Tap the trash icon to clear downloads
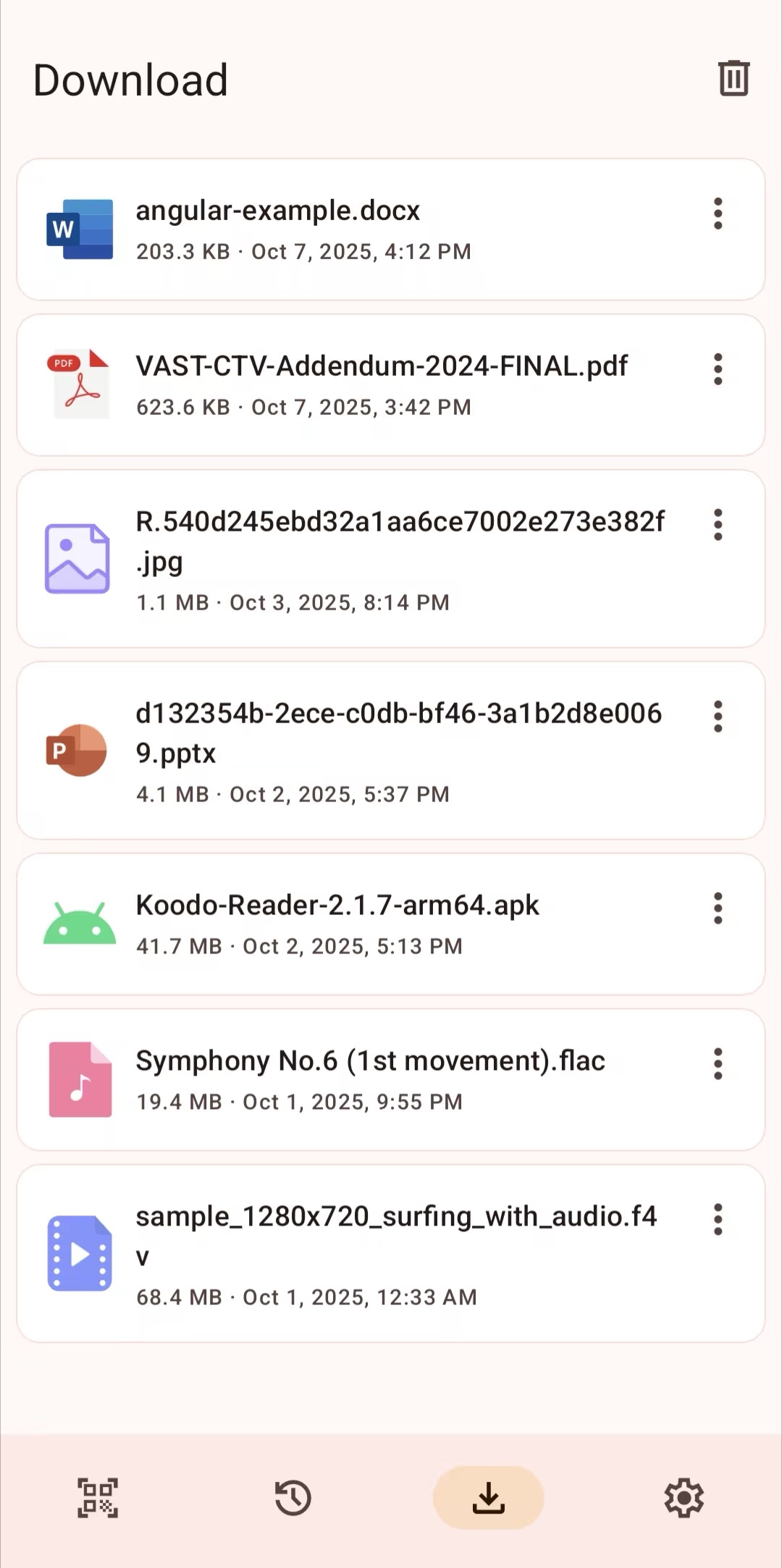 (733, 78)
